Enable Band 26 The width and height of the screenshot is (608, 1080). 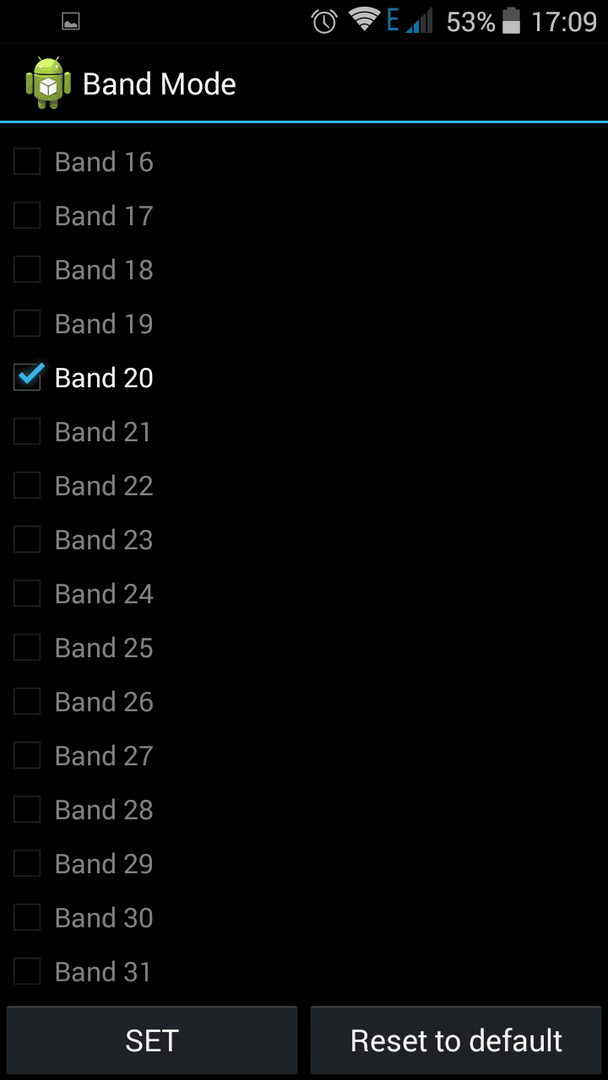coord(27,702)
